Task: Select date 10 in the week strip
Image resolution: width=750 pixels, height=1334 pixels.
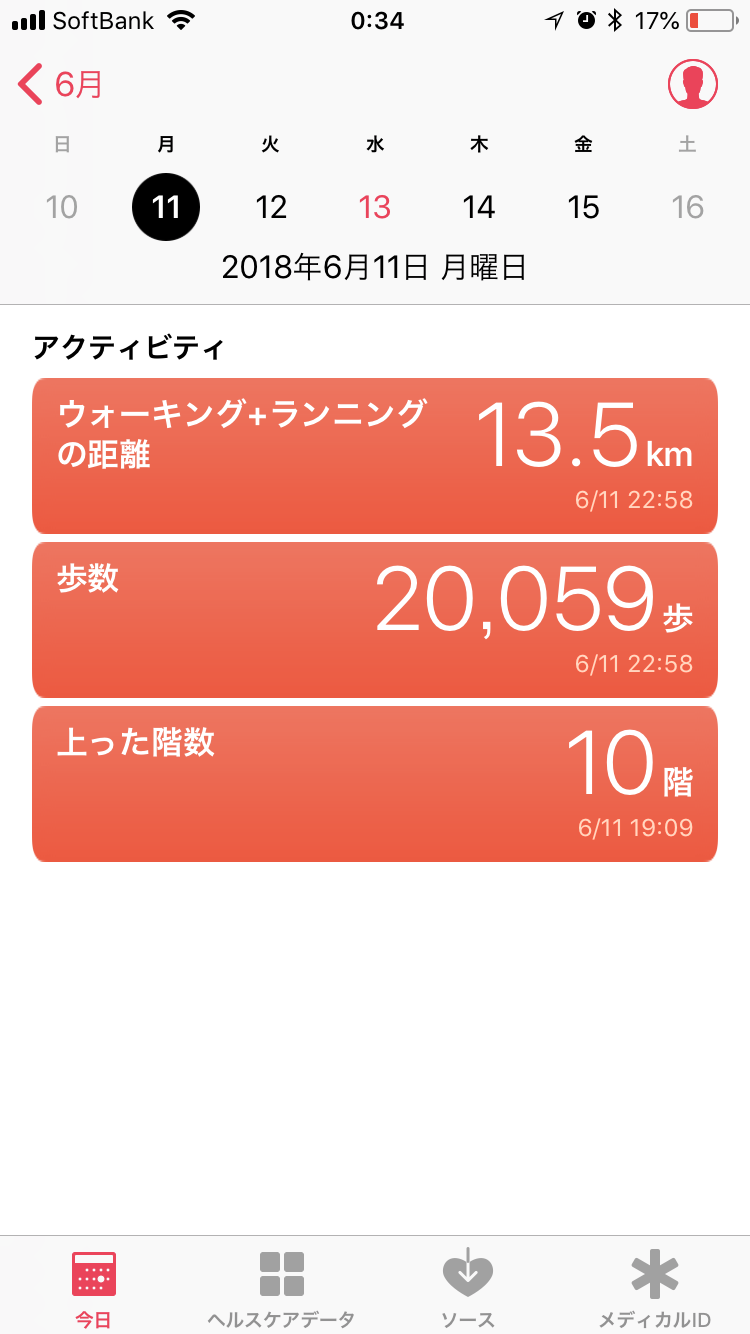Action: [x=62, y=207]
